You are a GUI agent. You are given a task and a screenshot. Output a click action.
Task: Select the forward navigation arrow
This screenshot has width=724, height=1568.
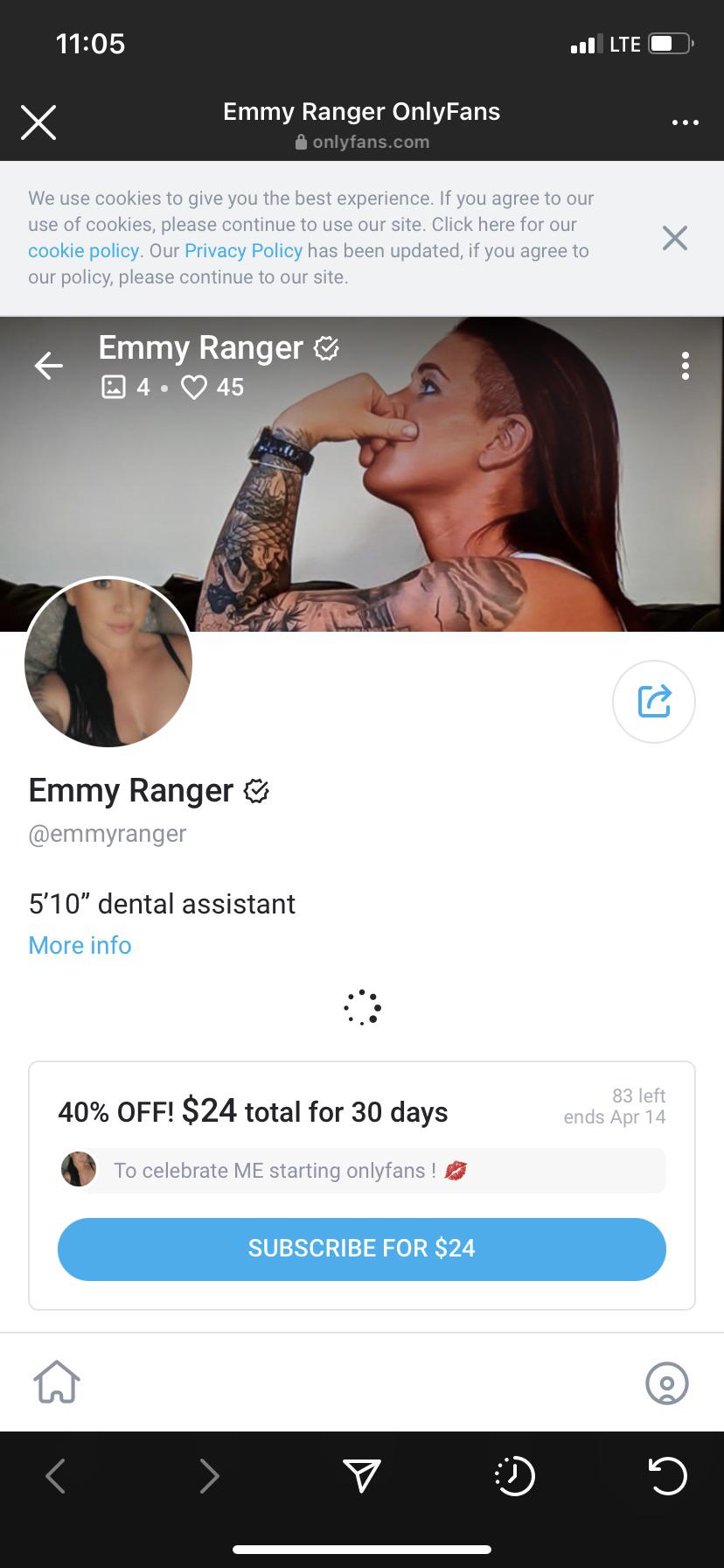coord(209,1476)
